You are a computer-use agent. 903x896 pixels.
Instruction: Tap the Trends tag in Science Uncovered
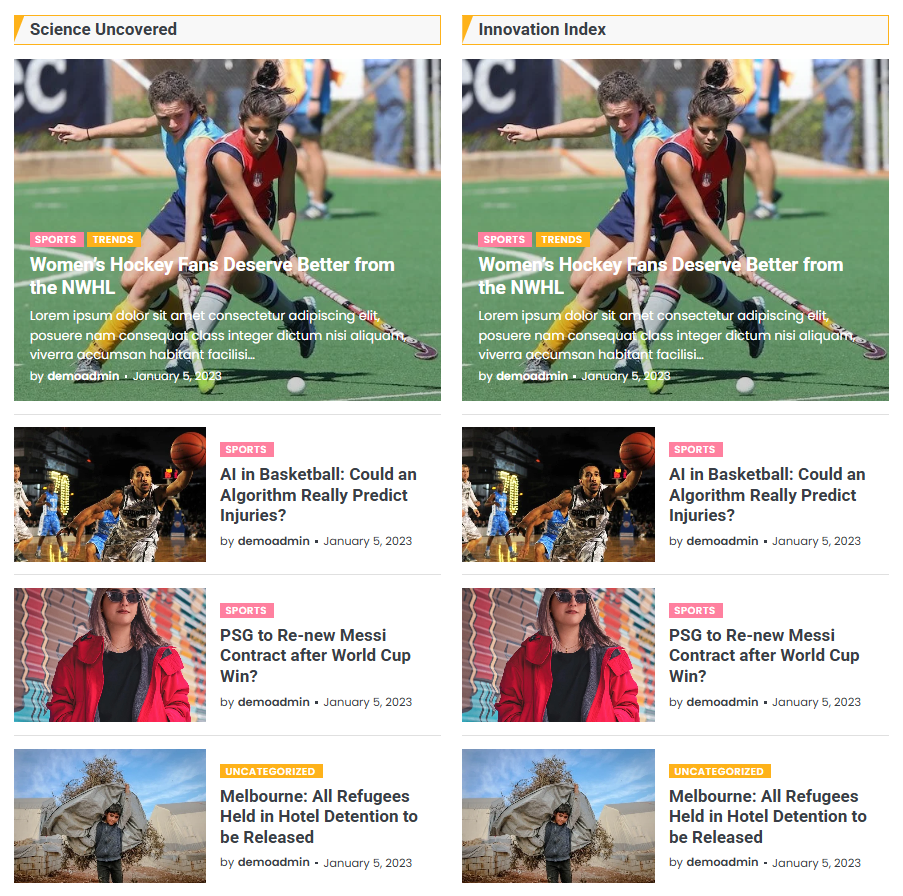click(113, 240)
